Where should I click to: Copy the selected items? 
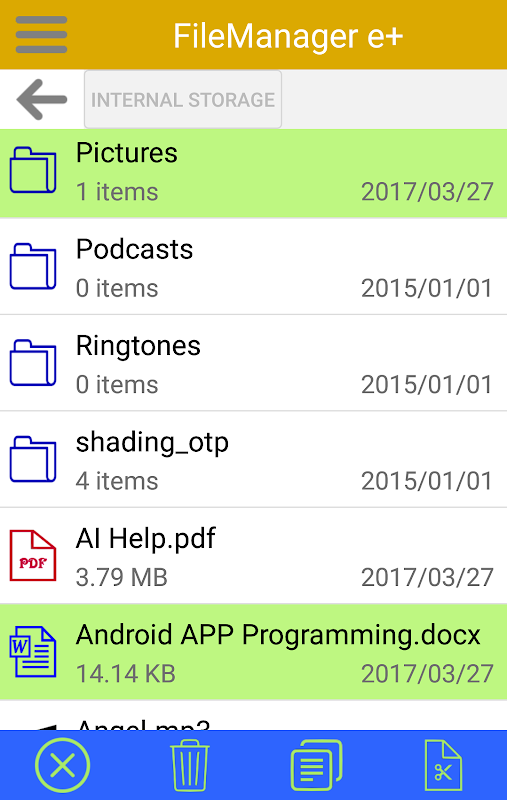[316, 765]
